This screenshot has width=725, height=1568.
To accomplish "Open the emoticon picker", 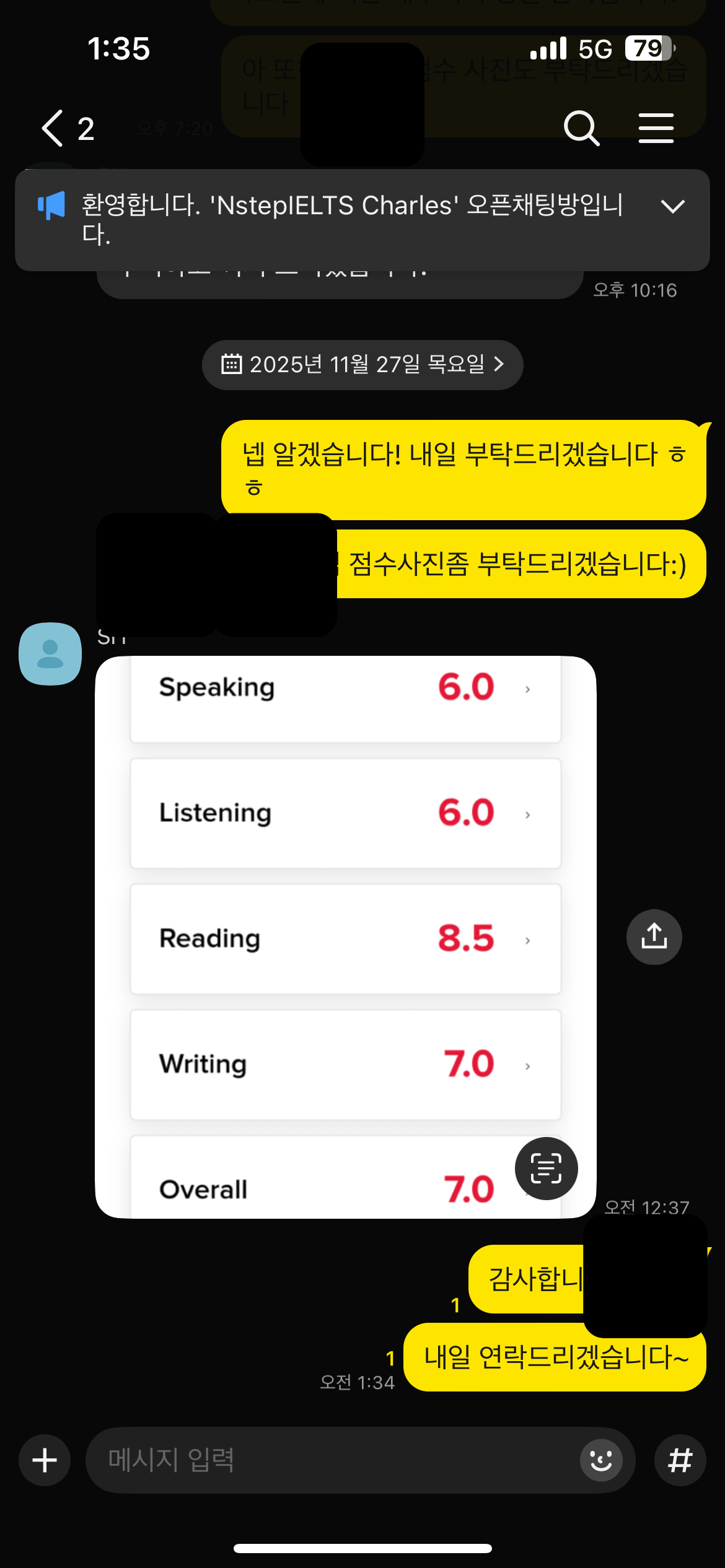I will [x=600, y=1460].
